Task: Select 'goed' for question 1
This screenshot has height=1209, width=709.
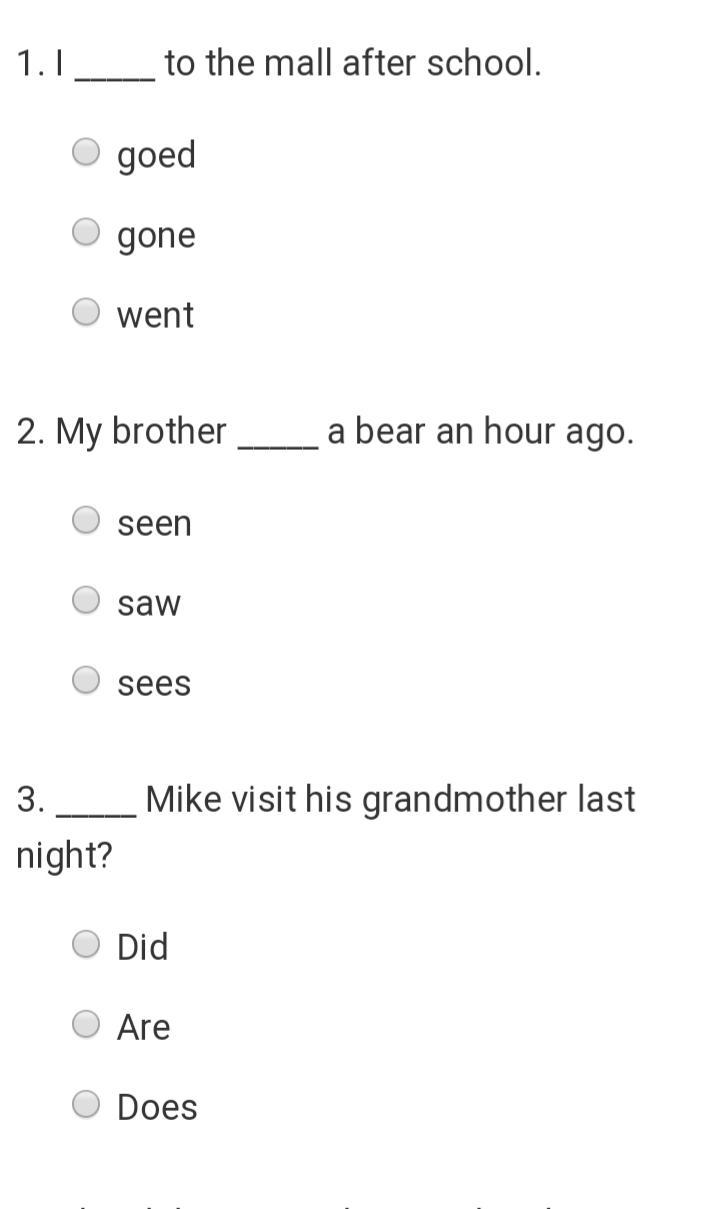Action: [87, 152]
